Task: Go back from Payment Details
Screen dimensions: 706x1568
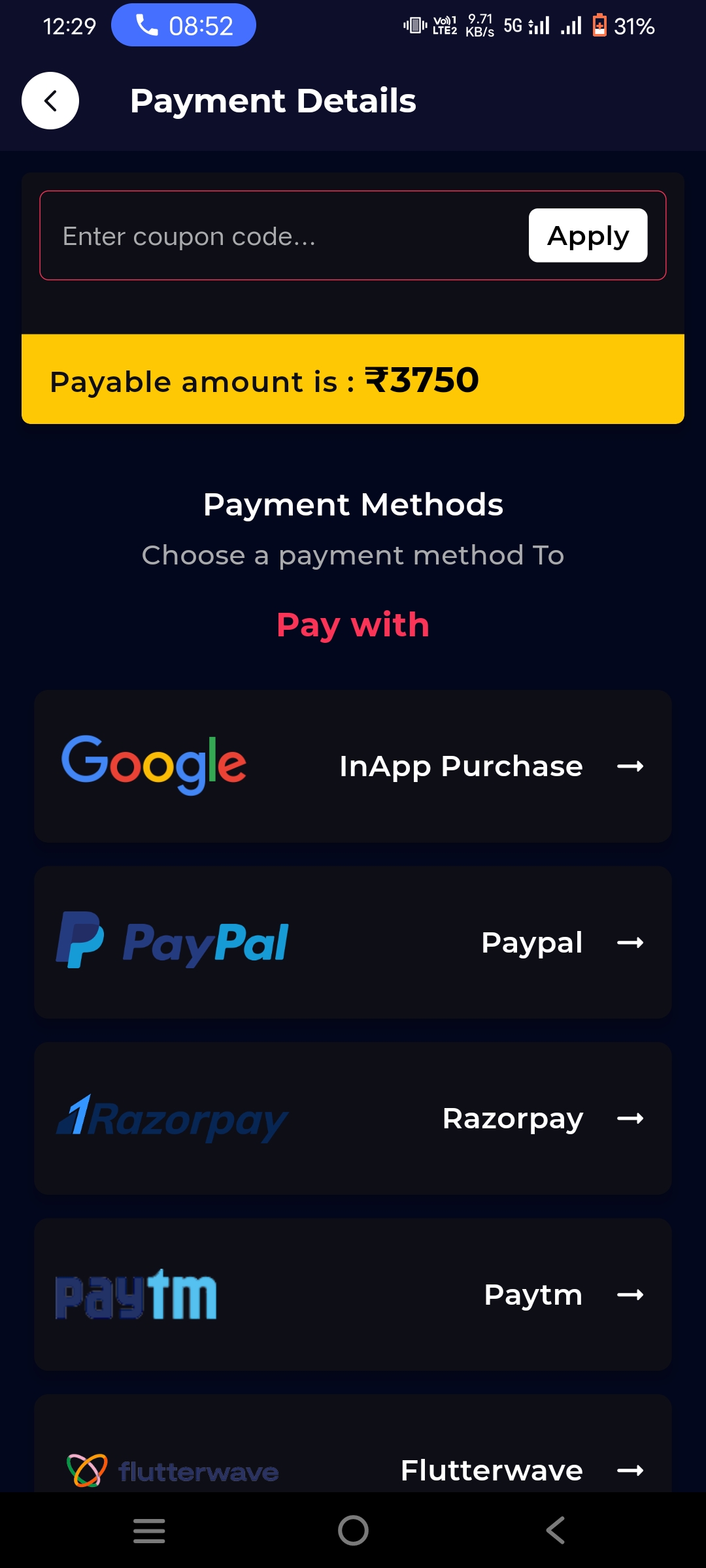Action: (x=50, y=101)
